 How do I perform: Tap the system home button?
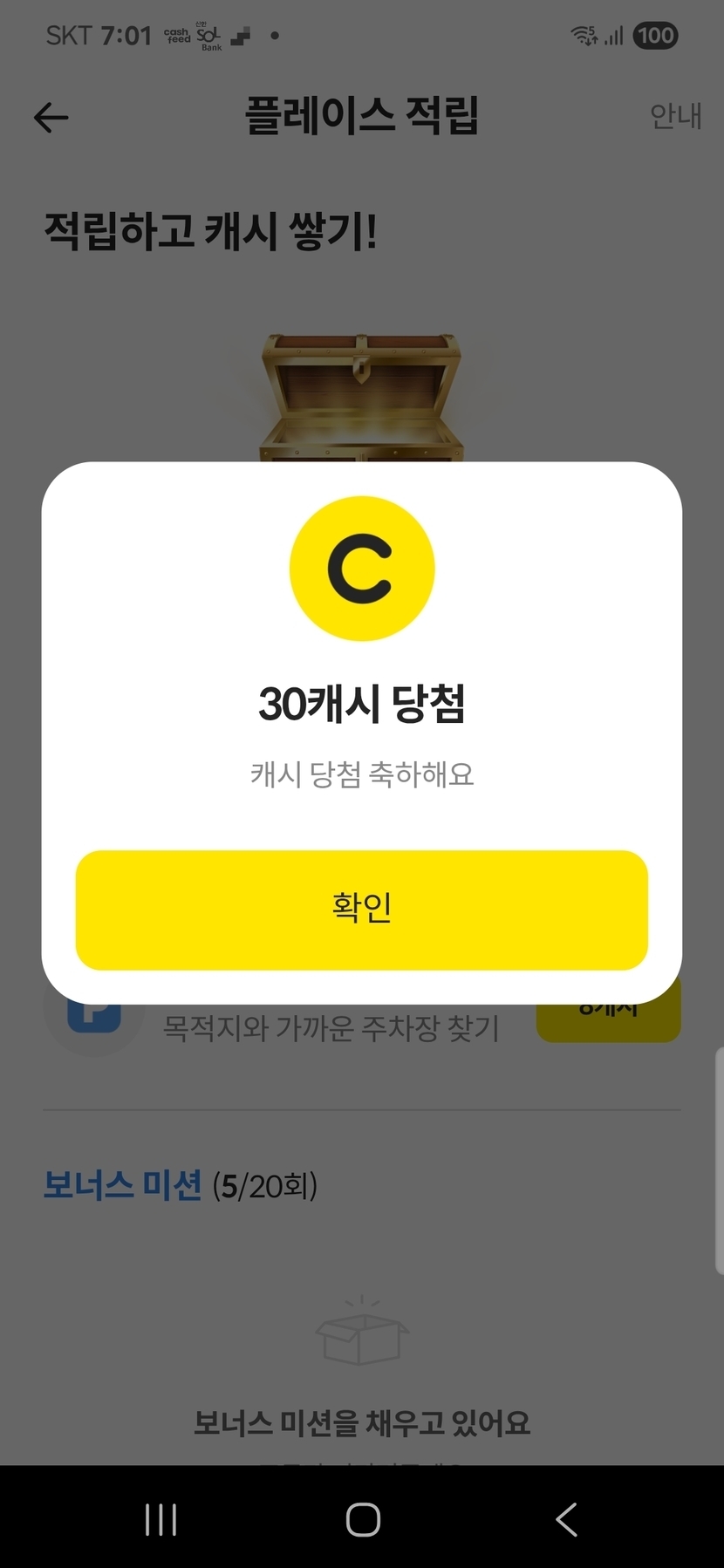(x=363, y=1519)
